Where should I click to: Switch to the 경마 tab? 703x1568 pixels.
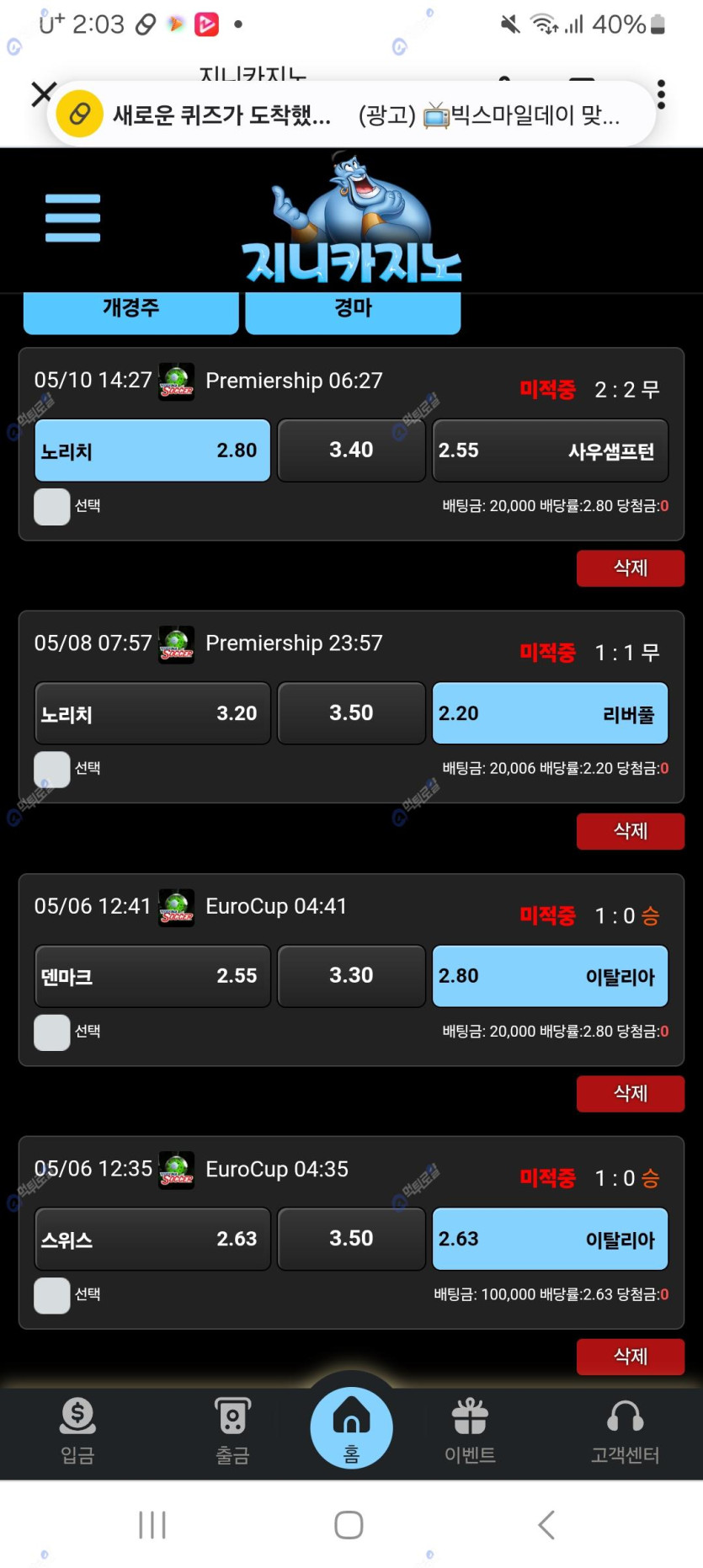tap(353, 310)
